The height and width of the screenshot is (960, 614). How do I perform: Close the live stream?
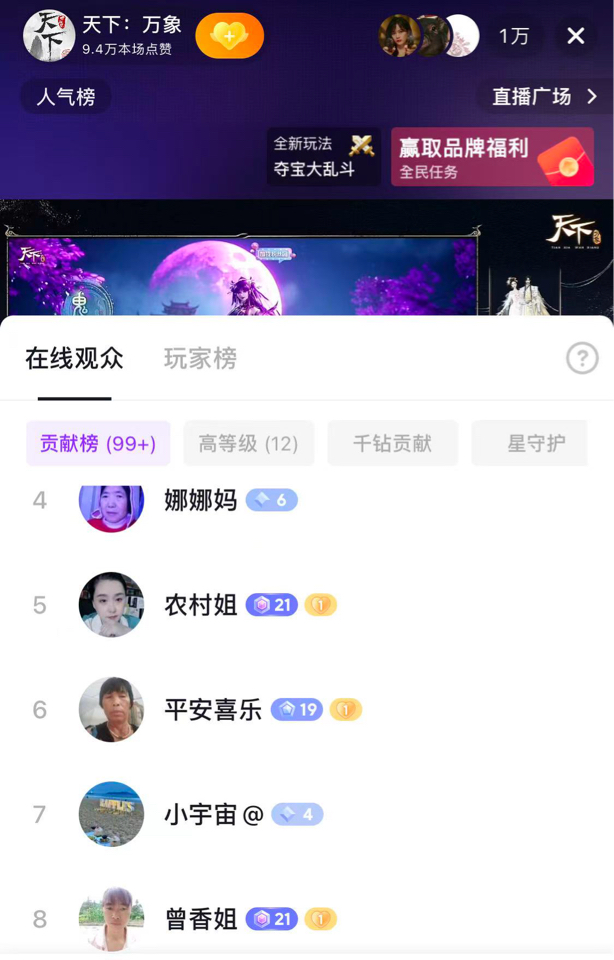tap(576, 36)
